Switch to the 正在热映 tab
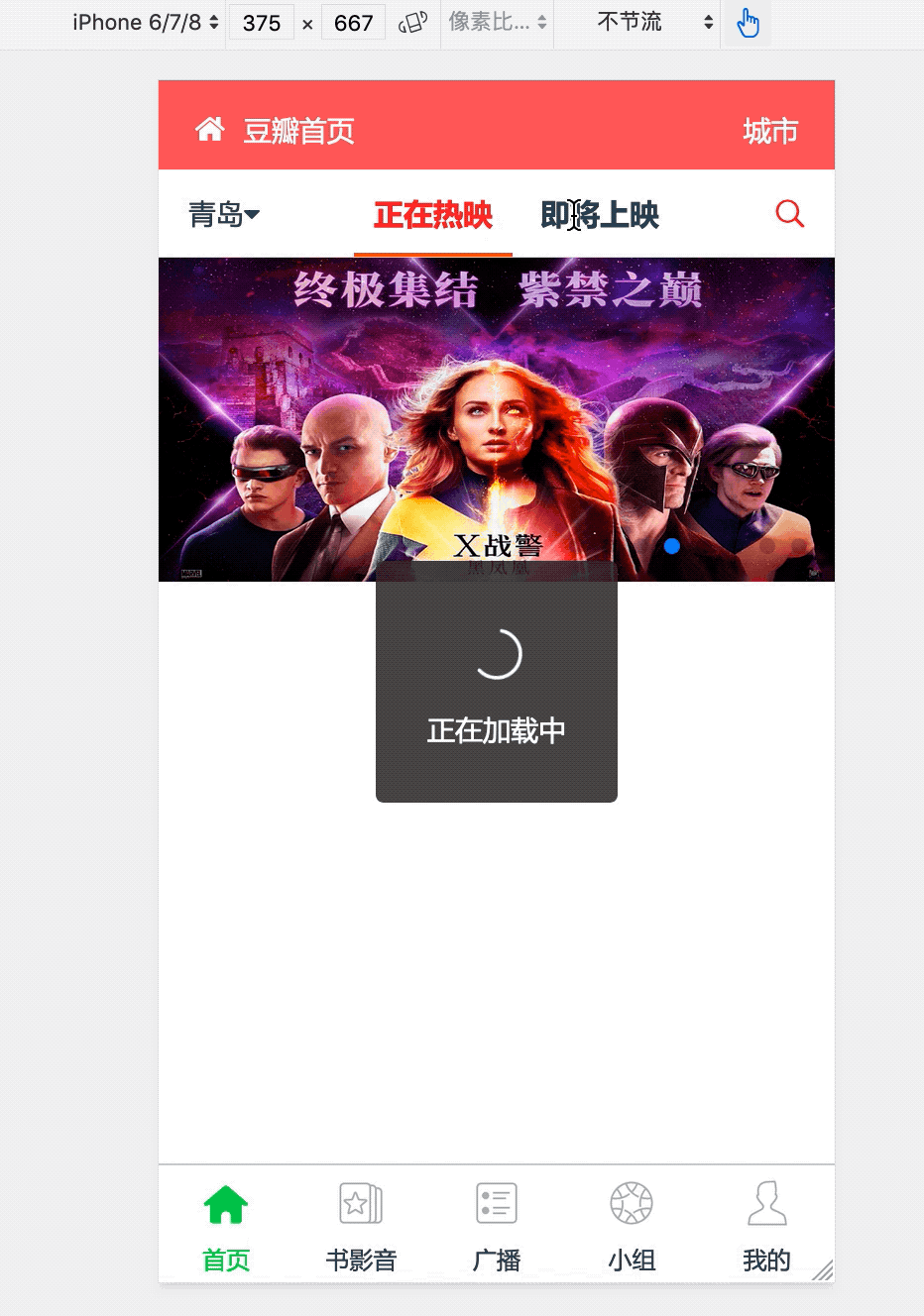924x1316 pixels. tap(433, 215)
